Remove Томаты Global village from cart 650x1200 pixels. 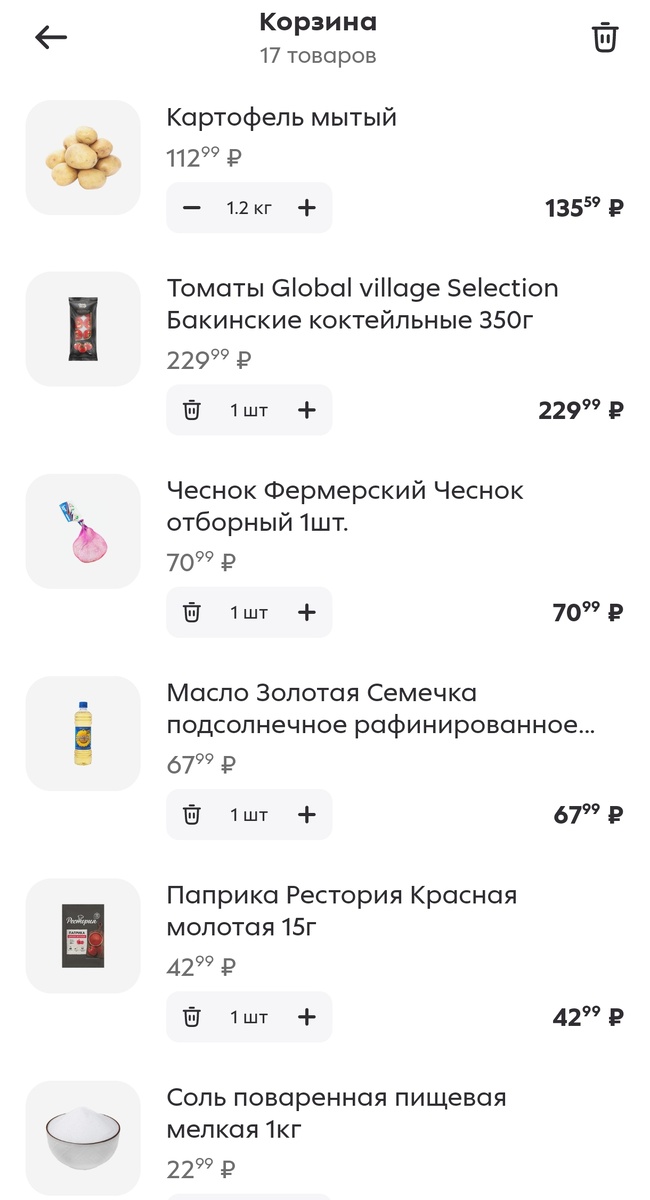click(x=192, y=410)
